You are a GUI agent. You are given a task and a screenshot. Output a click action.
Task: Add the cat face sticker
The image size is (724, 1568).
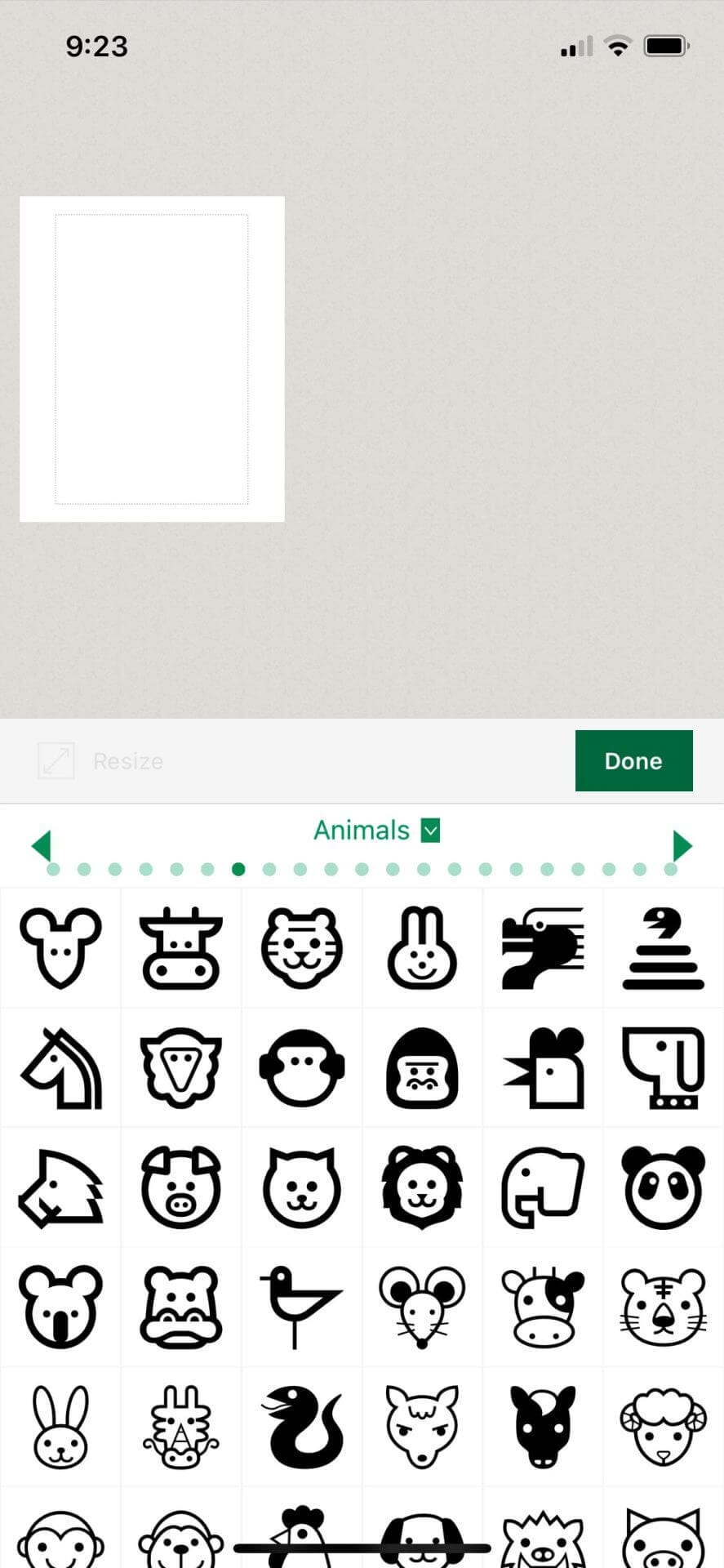coord(301,1187)
